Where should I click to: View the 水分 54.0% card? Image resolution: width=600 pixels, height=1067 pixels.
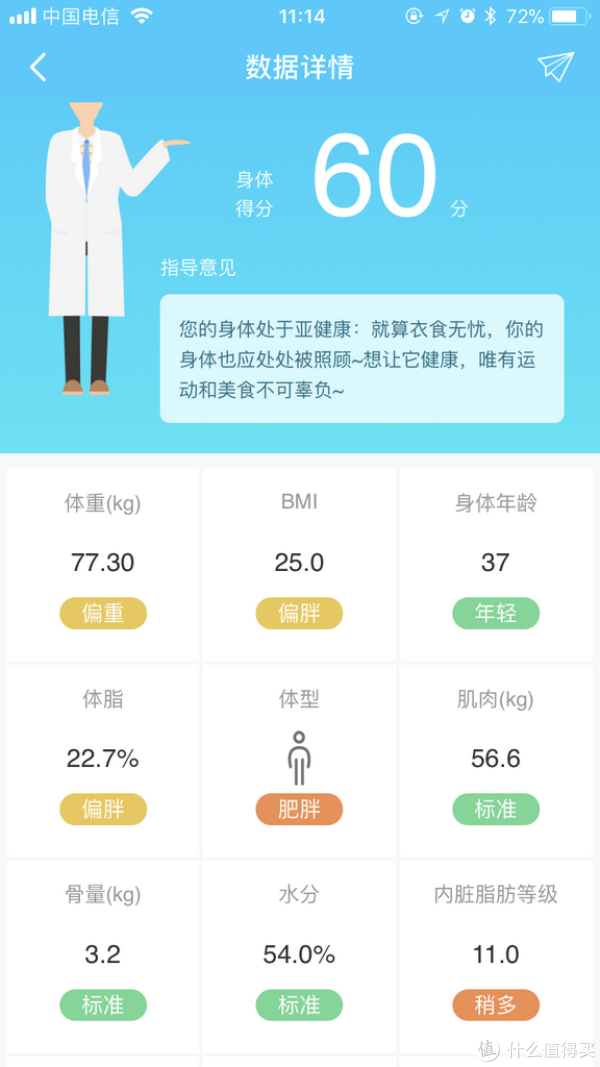pyautogui.click(x=299, y=955)
